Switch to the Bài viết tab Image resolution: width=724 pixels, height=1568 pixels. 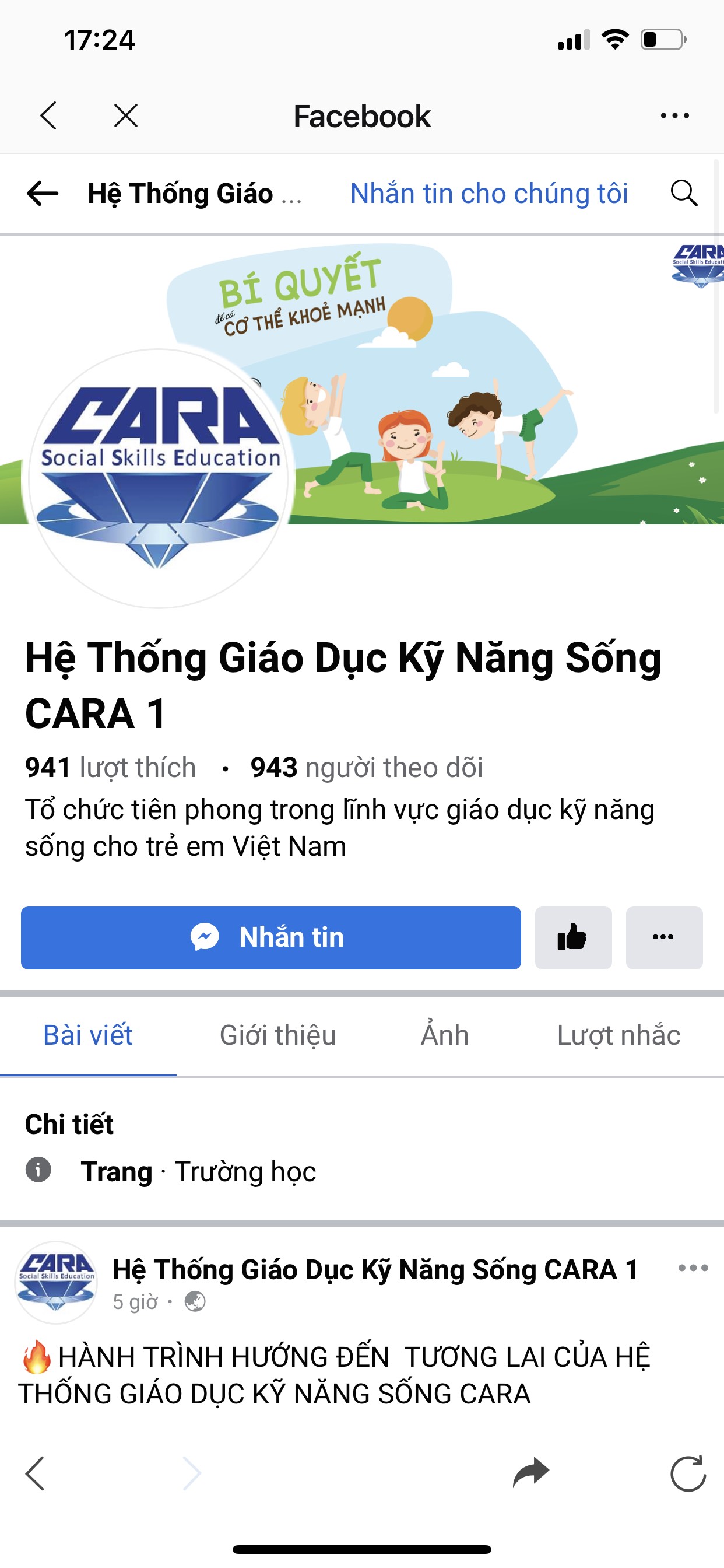point(88,1035)
